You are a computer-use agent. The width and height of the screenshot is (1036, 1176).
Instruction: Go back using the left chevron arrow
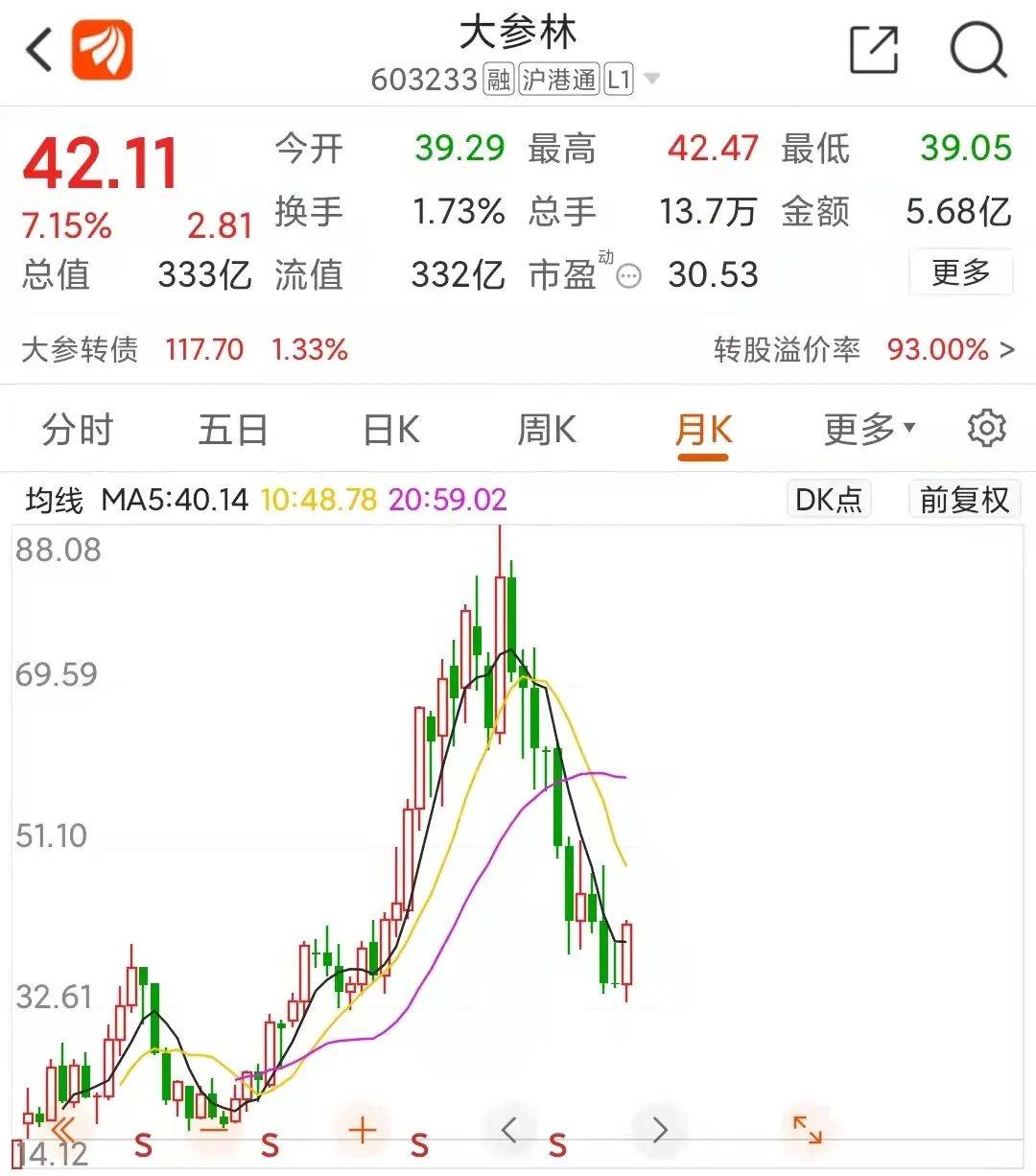[35, 50]
